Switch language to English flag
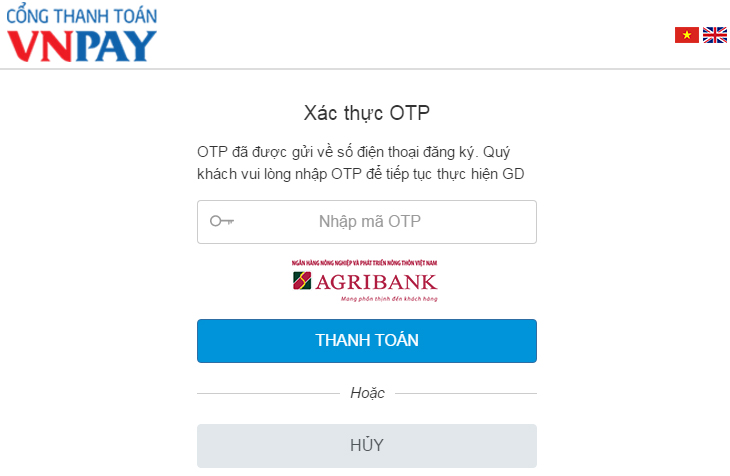The image size is (730, 476). click(714, 35)
